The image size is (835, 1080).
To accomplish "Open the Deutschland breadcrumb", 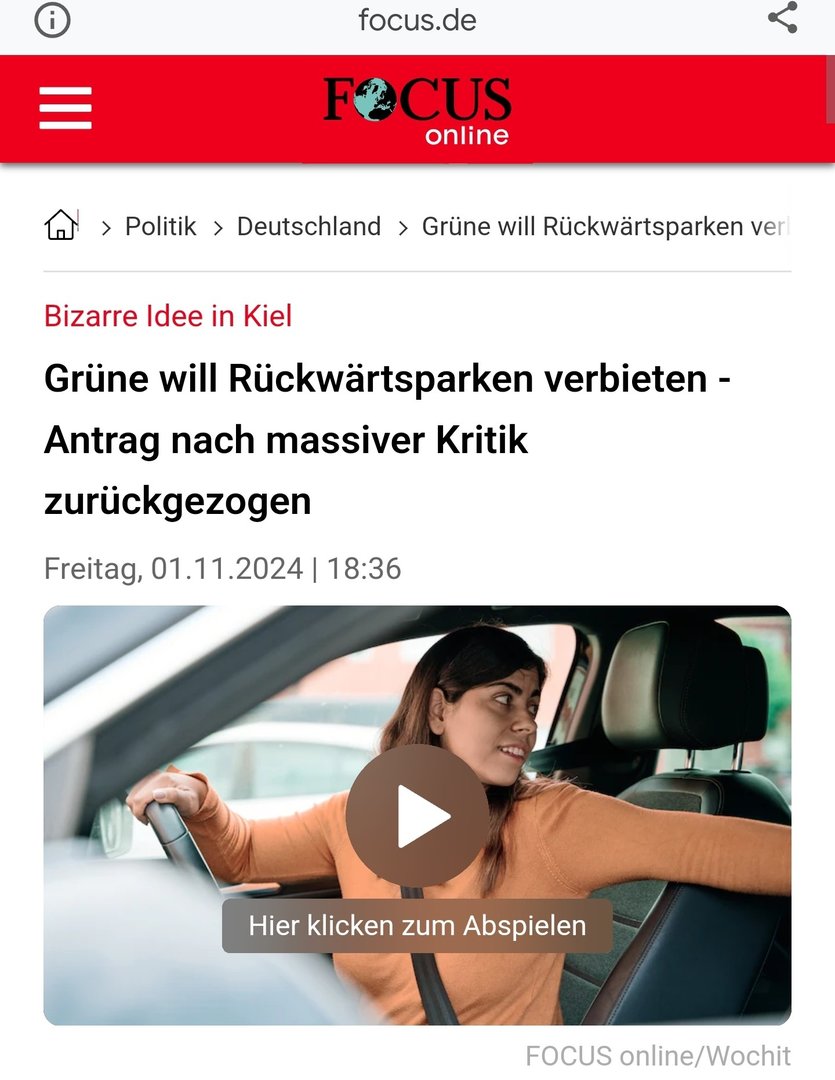I will pyautogui.click(x=308, y=227).
